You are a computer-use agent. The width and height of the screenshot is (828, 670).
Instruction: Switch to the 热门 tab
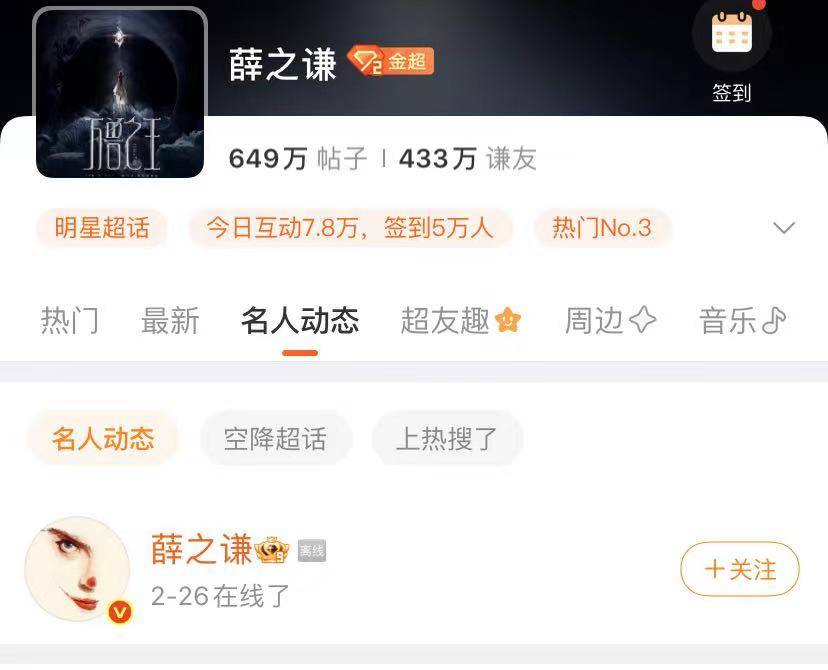point(69,321)
